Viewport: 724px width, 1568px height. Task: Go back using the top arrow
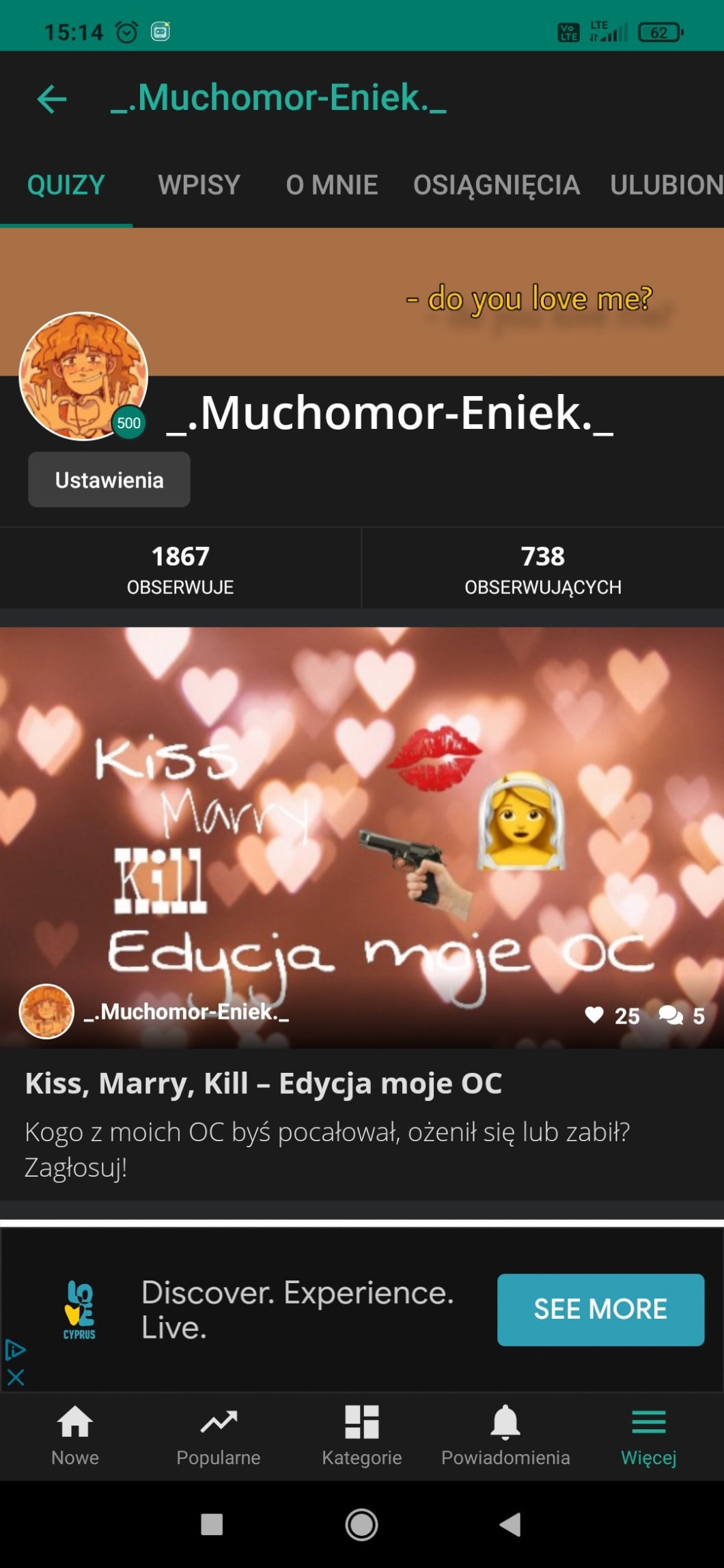pyautogui.click(x=52, y=99)
